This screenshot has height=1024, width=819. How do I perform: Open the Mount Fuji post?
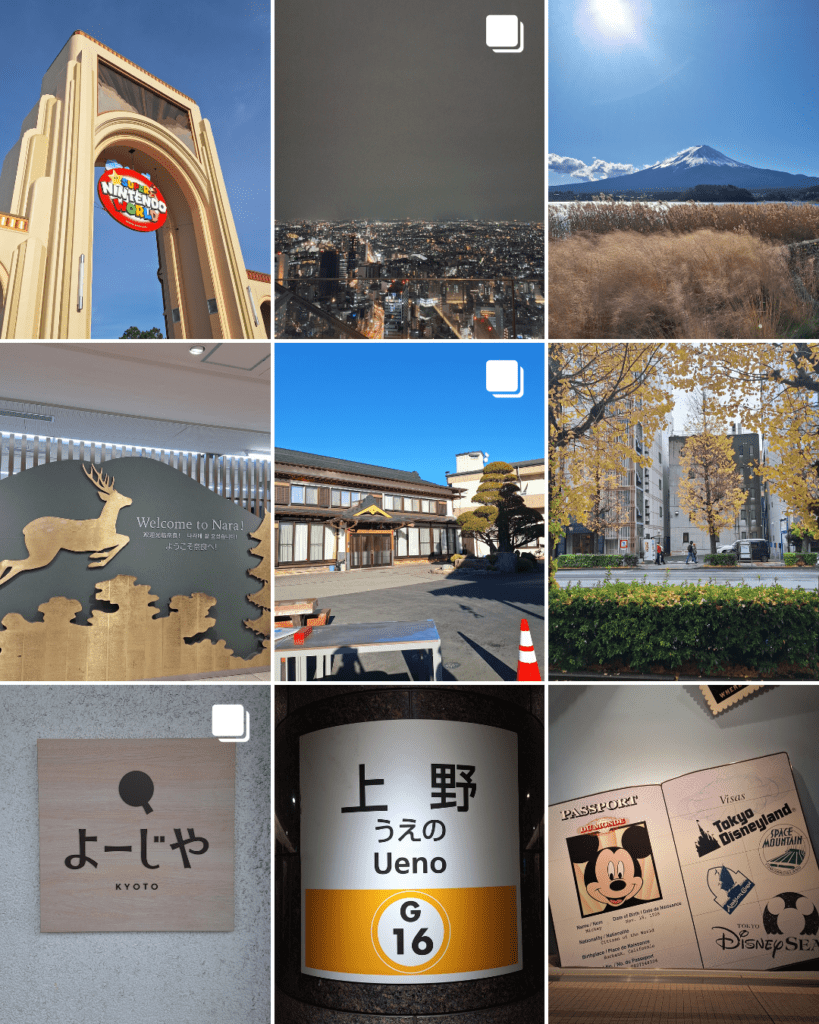pyautogui.click(x=683, y=169)
